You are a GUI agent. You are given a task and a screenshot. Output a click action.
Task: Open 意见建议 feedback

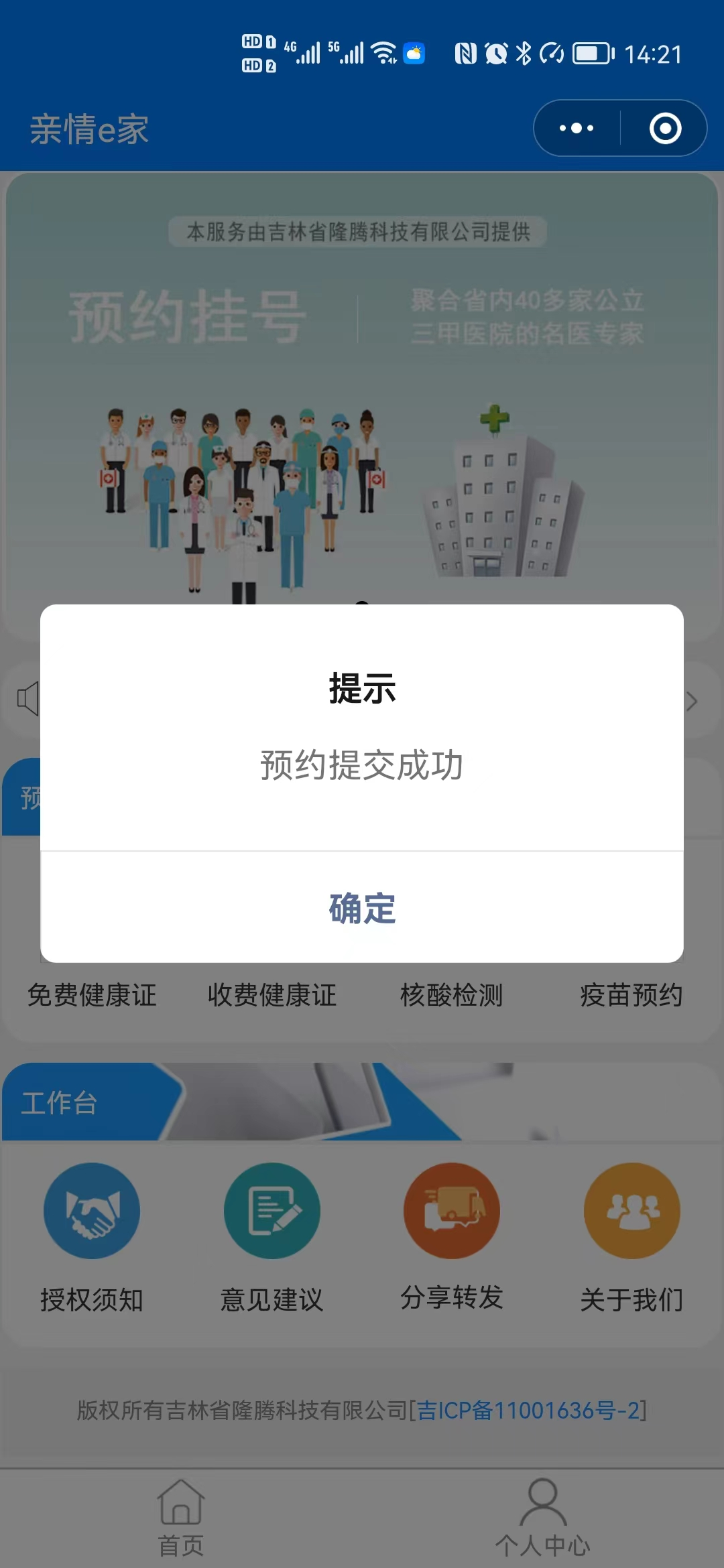click(x=271, y=1211)
